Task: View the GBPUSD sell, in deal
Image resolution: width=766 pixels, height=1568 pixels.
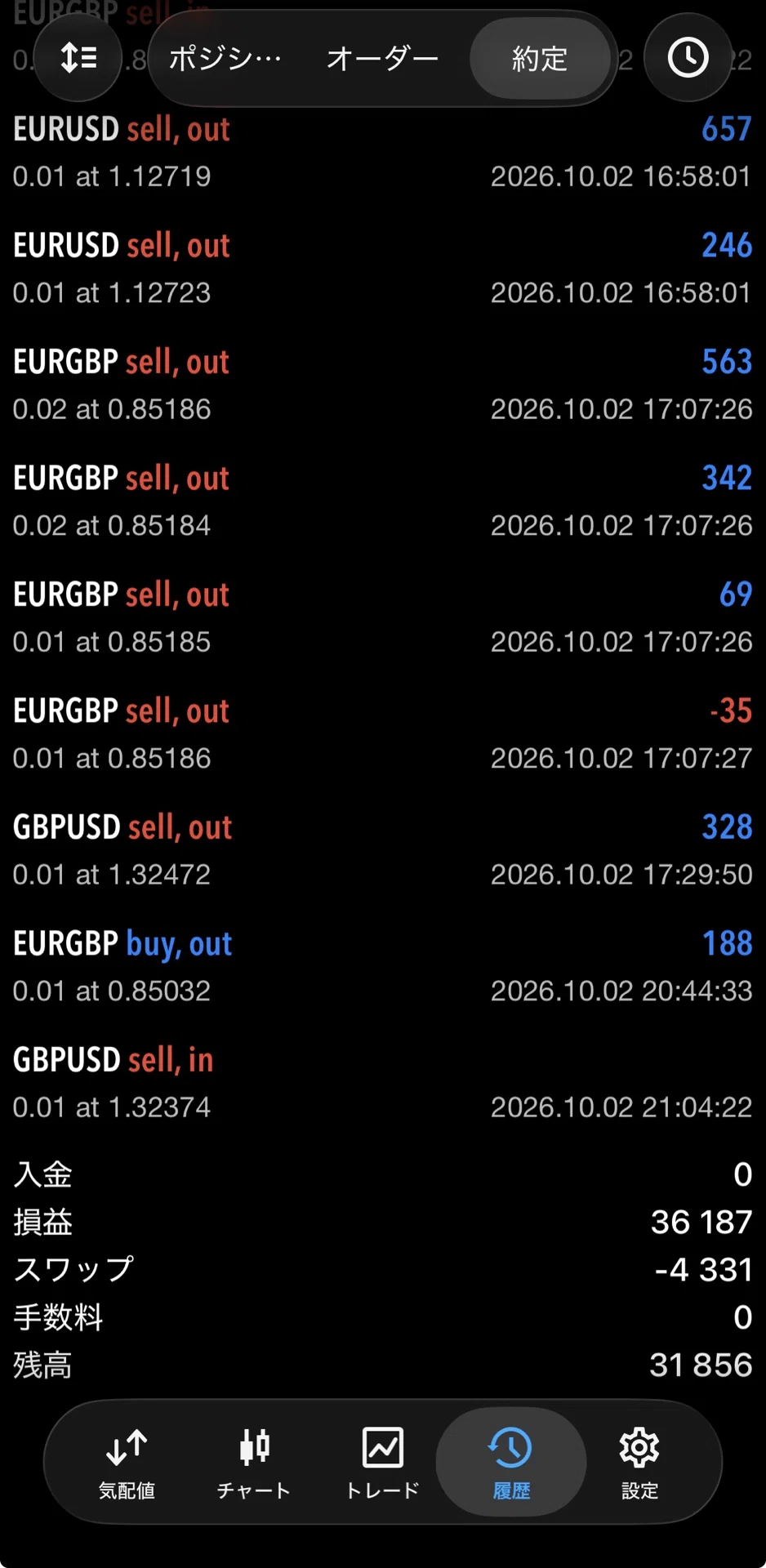Action: (383, 1083)
